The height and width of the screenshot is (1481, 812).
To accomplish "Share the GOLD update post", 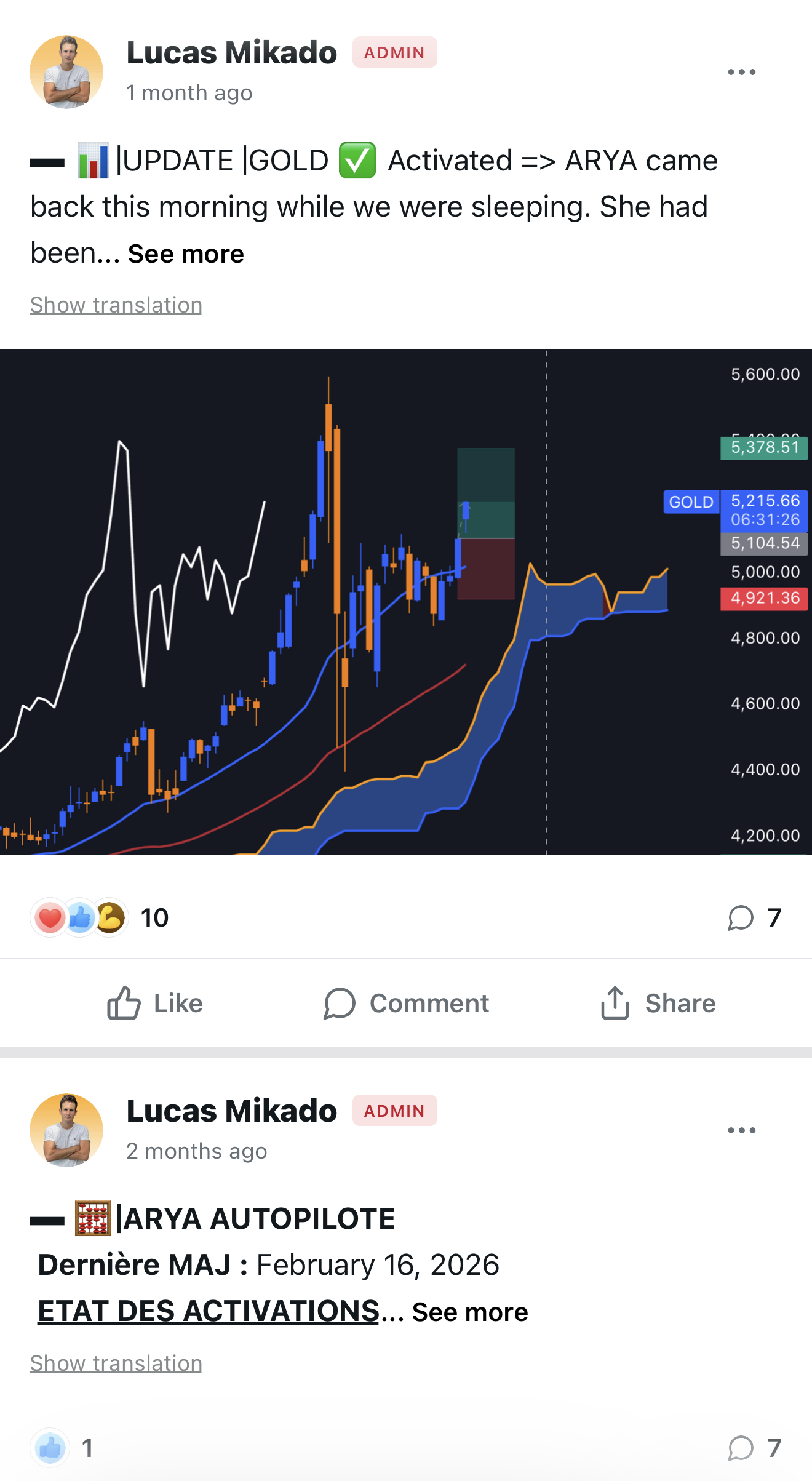I will pos(658,1004).
